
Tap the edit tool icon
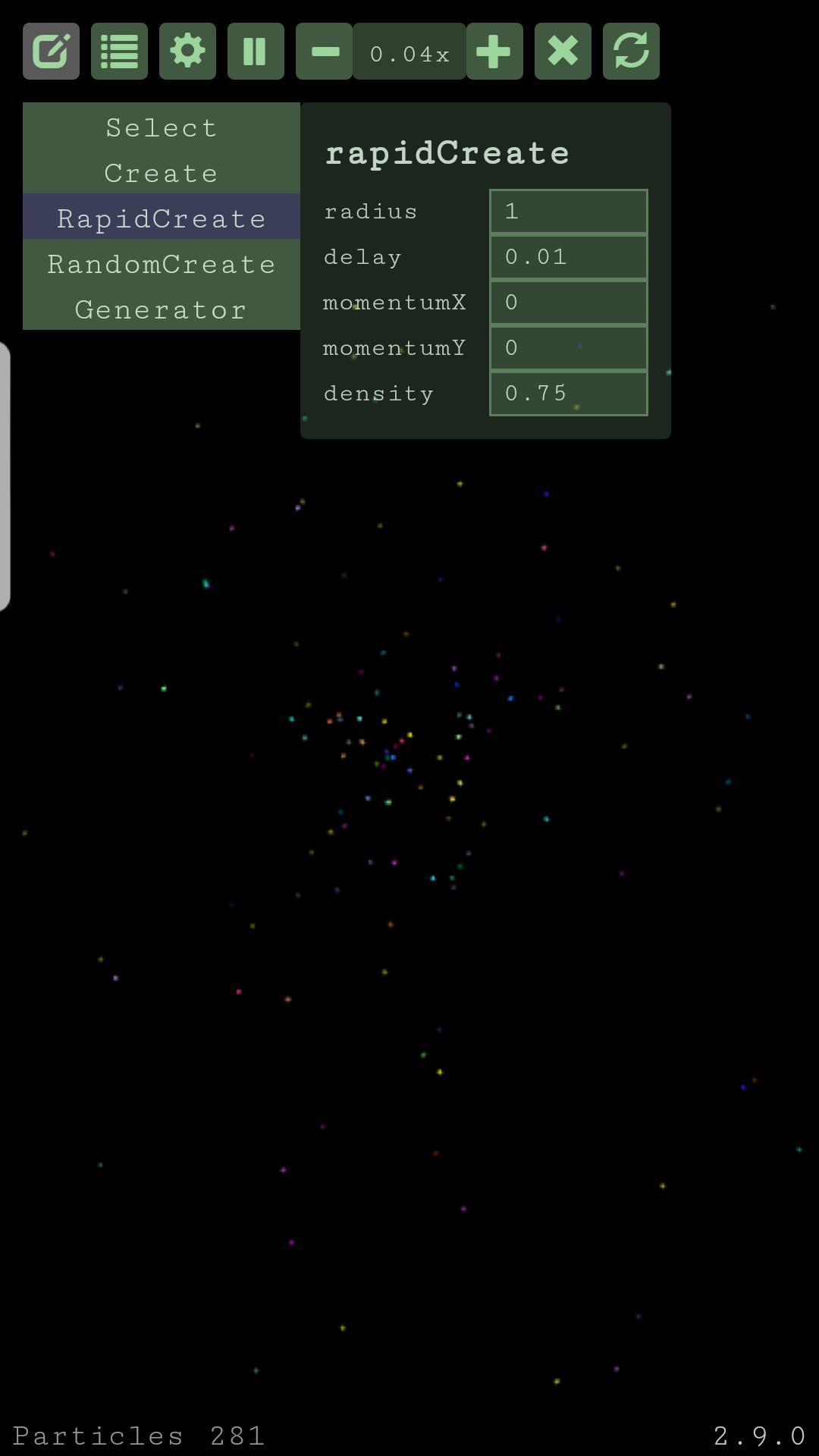point(51,52)
